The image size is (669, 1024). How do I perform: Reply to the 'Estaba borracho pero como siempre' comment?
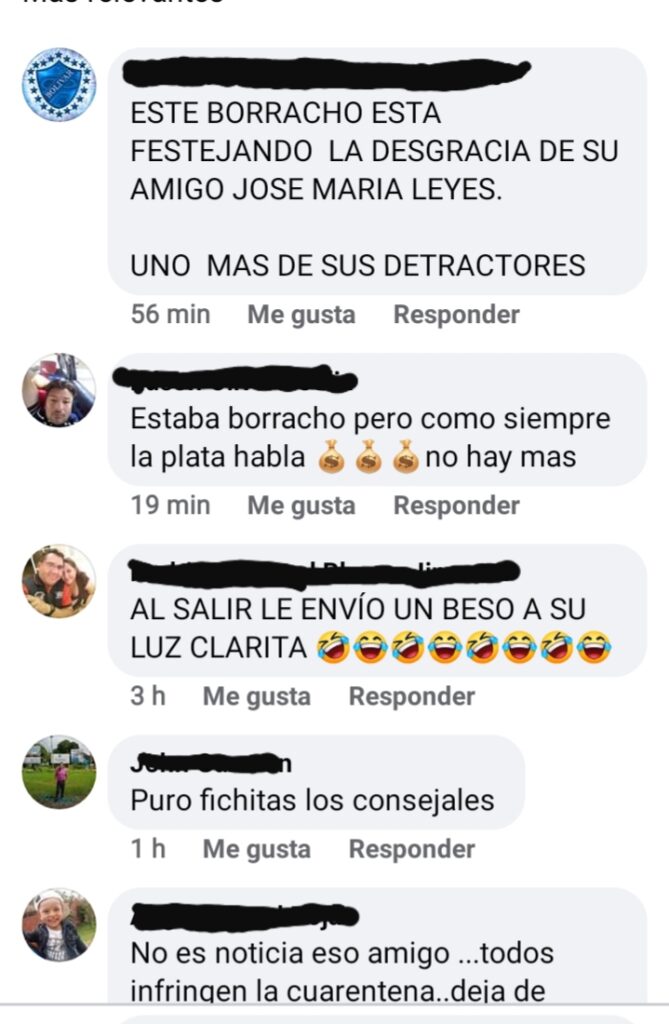pos(456,506)
